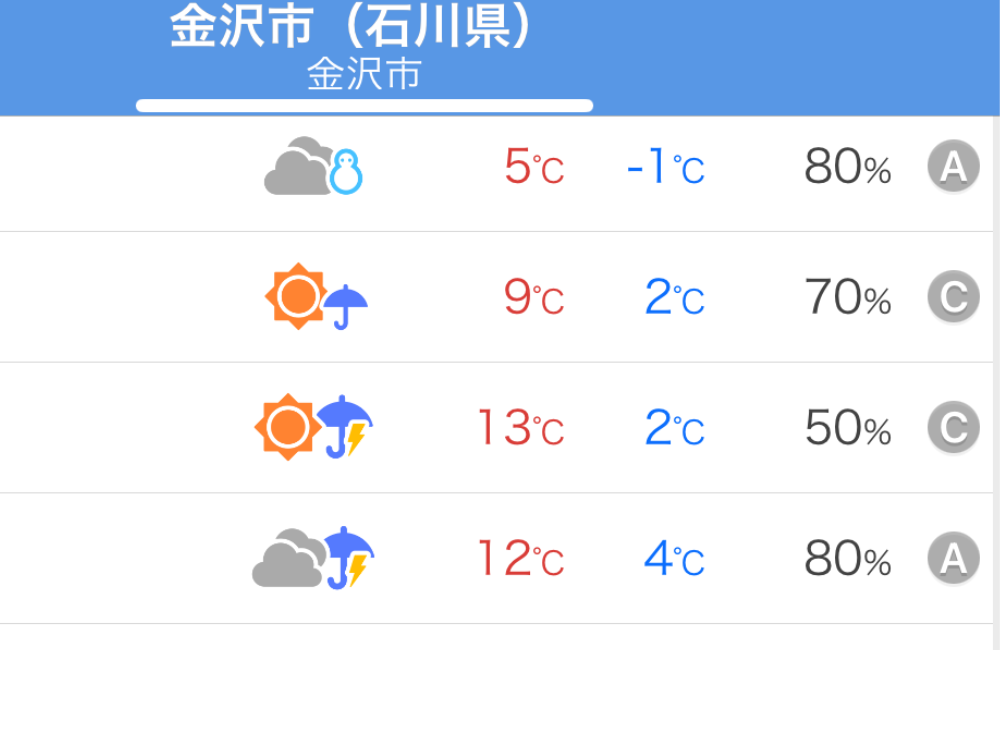Image resolution: width=1000 pixels, height=750 pixels.
Task: Open the forecast row with 13℃ high
Action: click(x=500, y=428)
